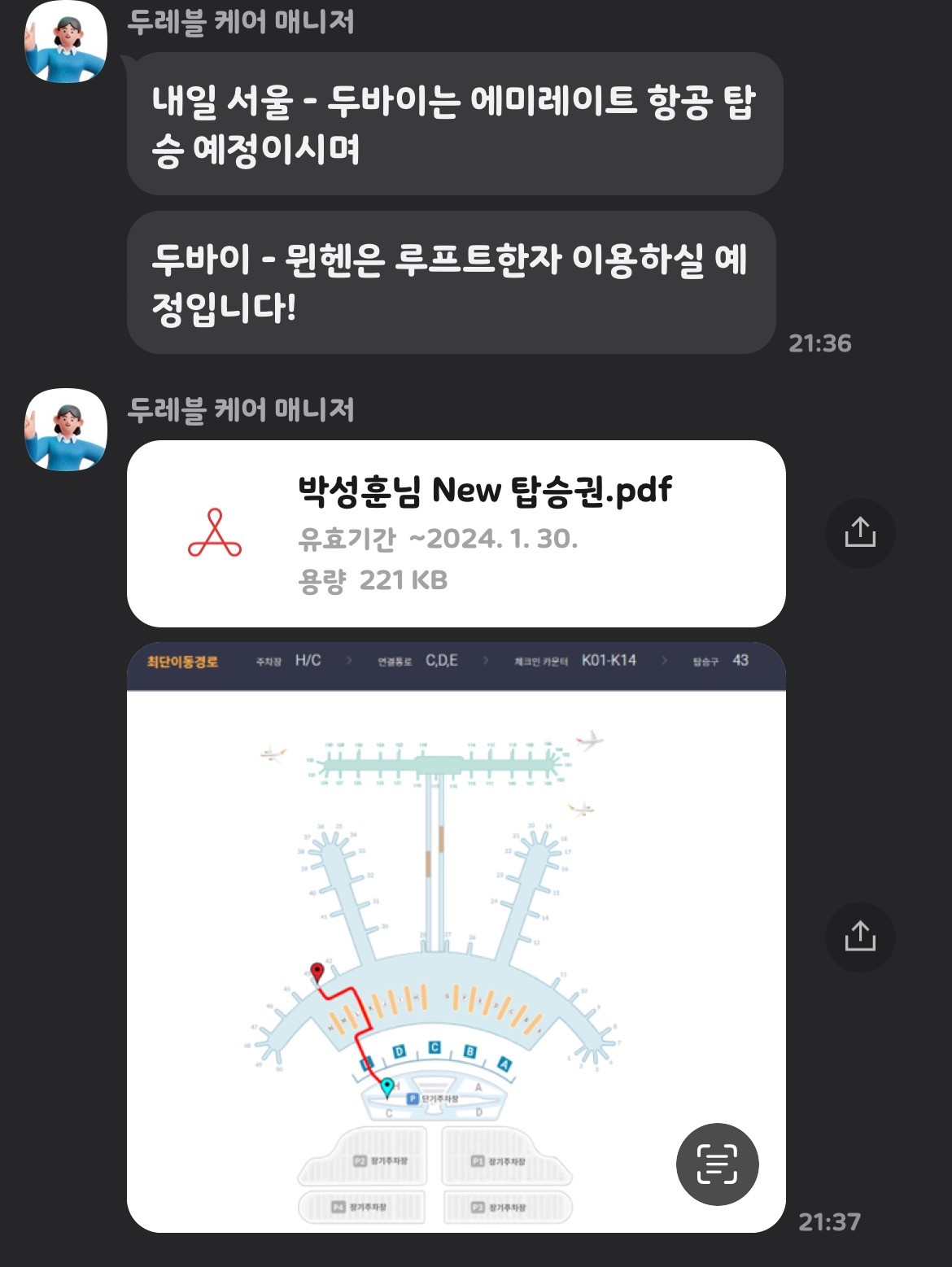Open the airport route map image

[456, 936]
